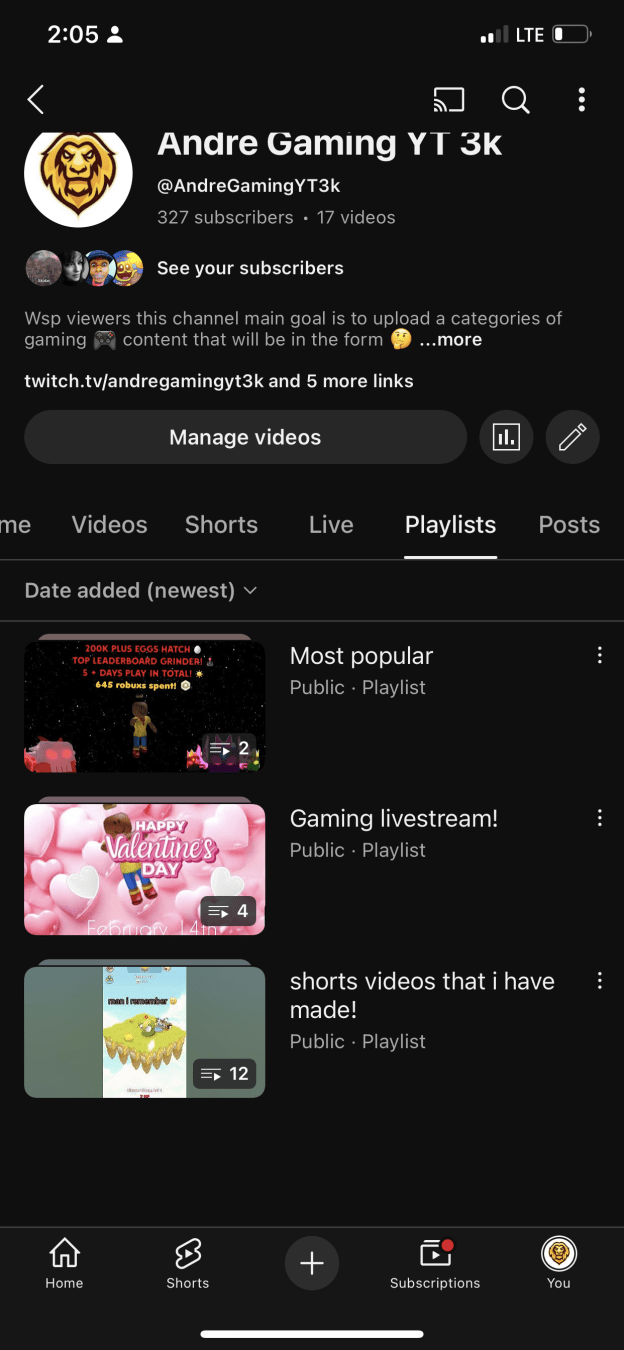Image resolution: width=624 pixels, height=1350 pixels.
Task: Go to the Subscriptions tab
Action: click(435, 1264)
